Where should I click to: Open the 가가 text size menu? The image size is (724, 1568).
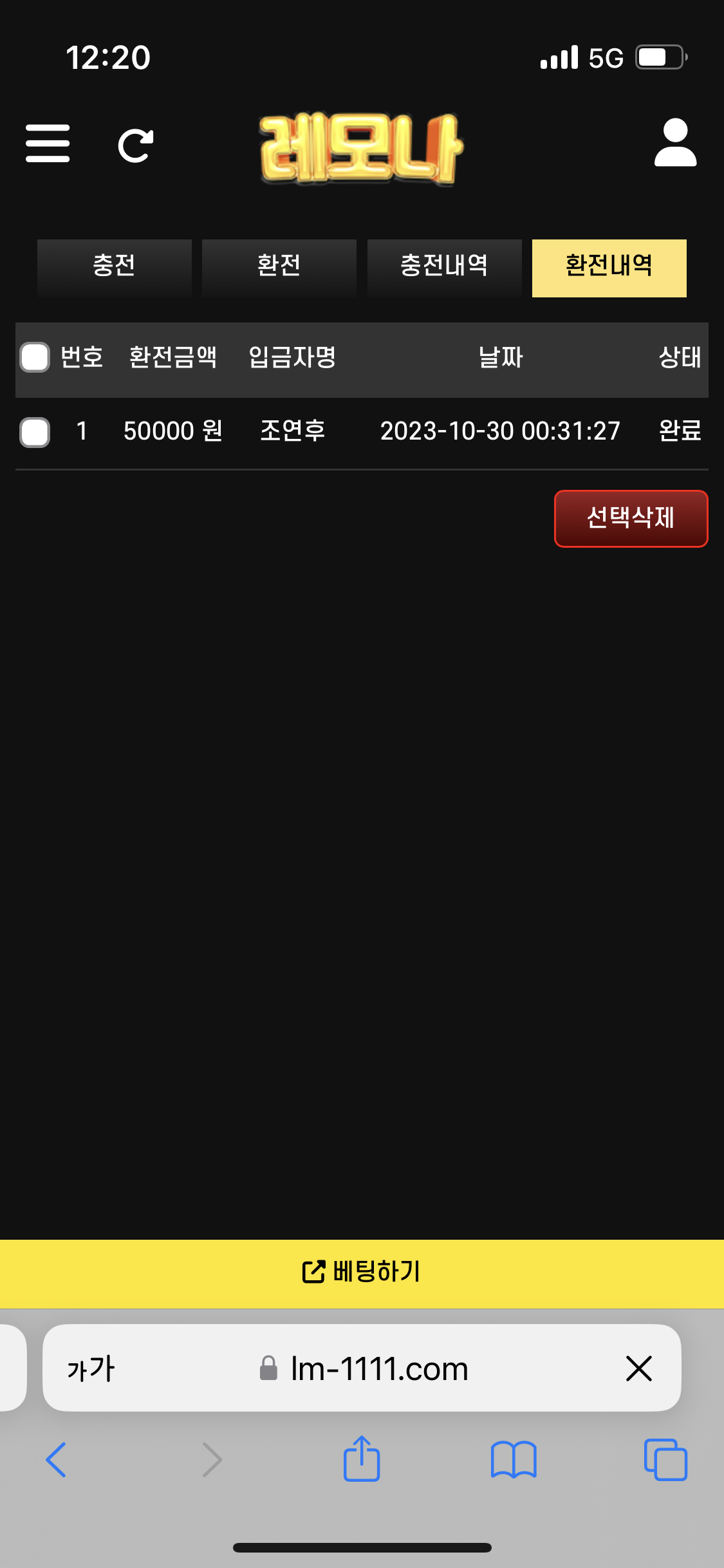pyautogui.click(x=91, y=1368)
